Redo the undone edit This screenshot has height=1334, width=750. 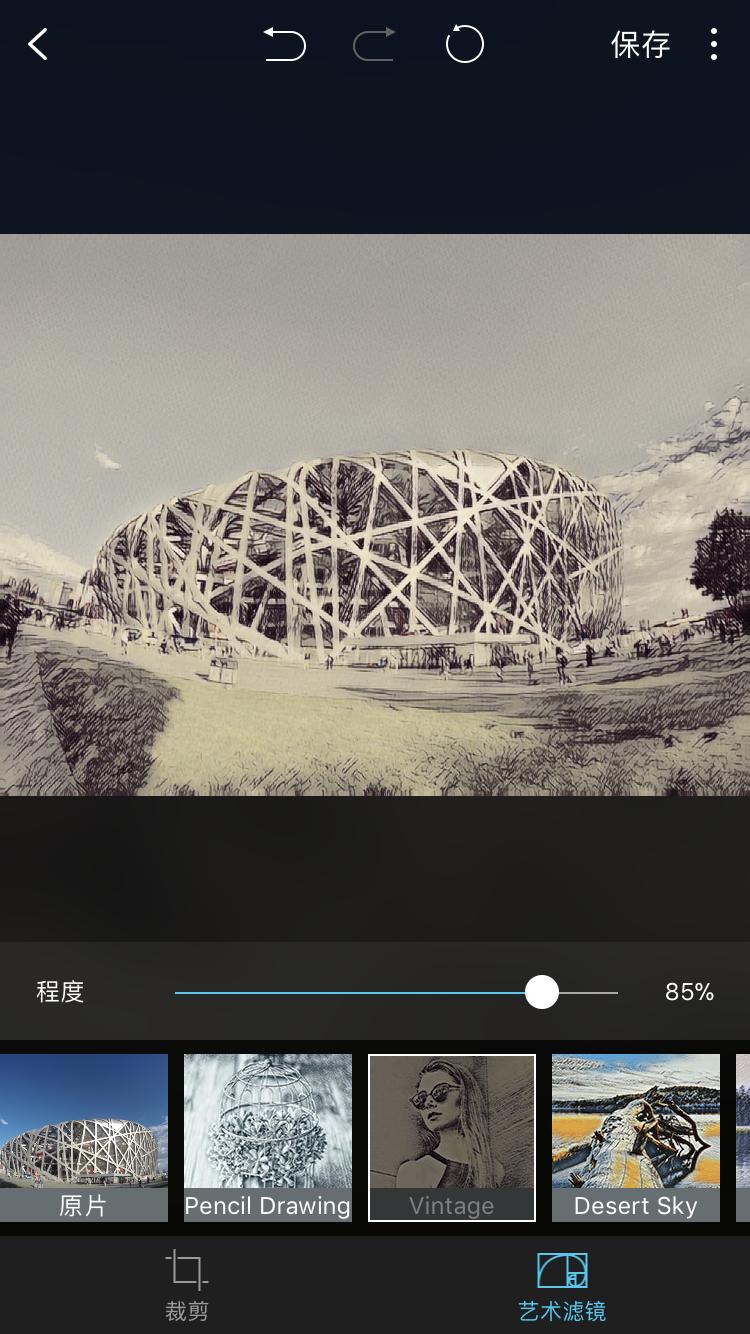[x=375, y=44]
